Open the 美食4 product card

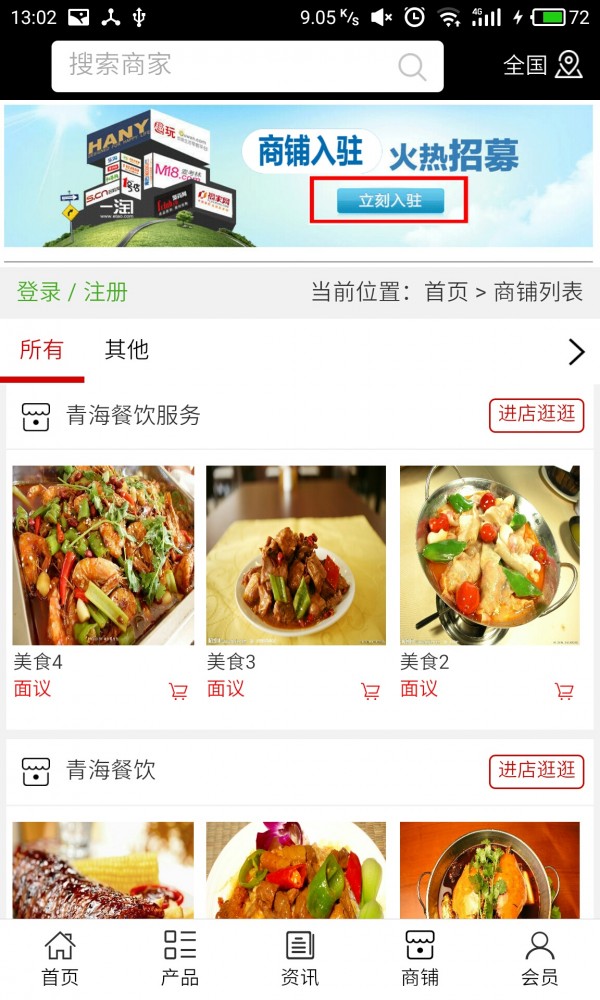coord(103,555)
